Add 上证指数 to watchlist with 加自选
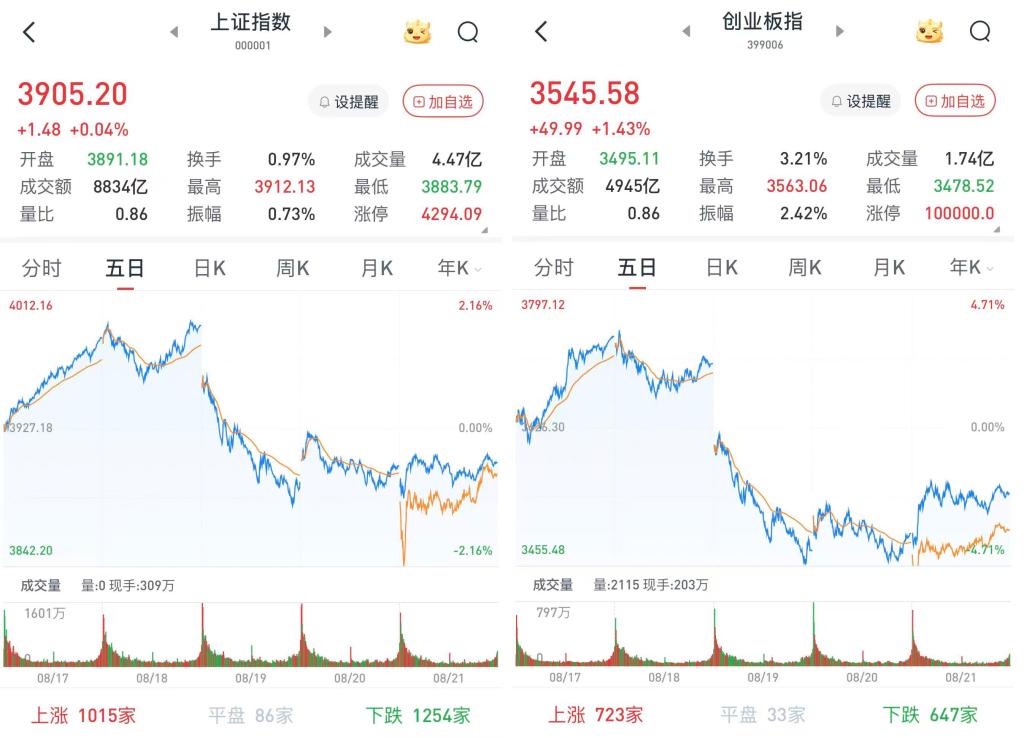Screen dimensions: 1024x738 443,102
